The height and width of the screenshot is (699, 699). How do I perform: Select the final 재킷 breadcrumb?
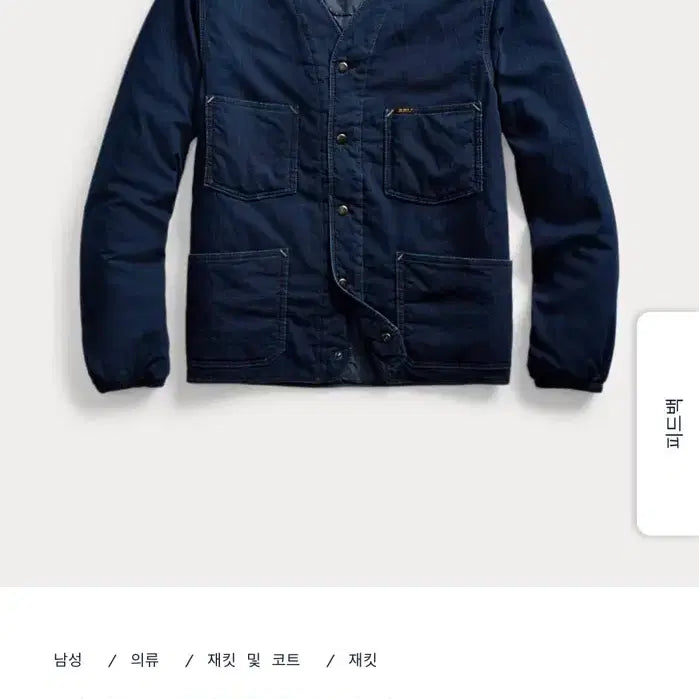click(362, 660)
